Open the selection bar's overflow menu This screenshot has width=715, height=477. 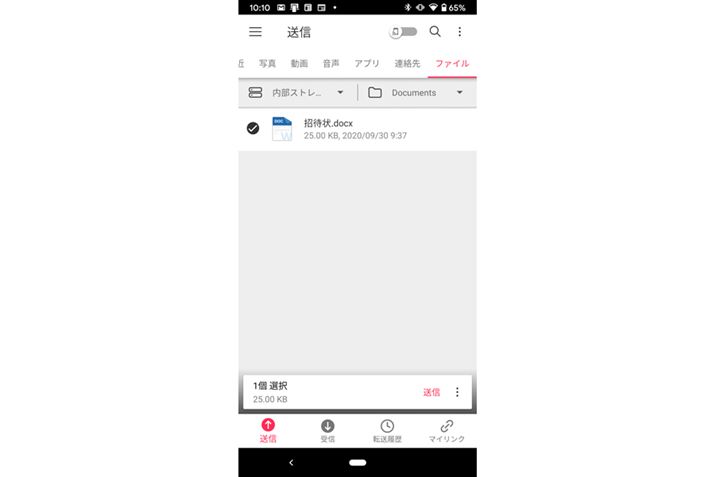click(458, 392)
